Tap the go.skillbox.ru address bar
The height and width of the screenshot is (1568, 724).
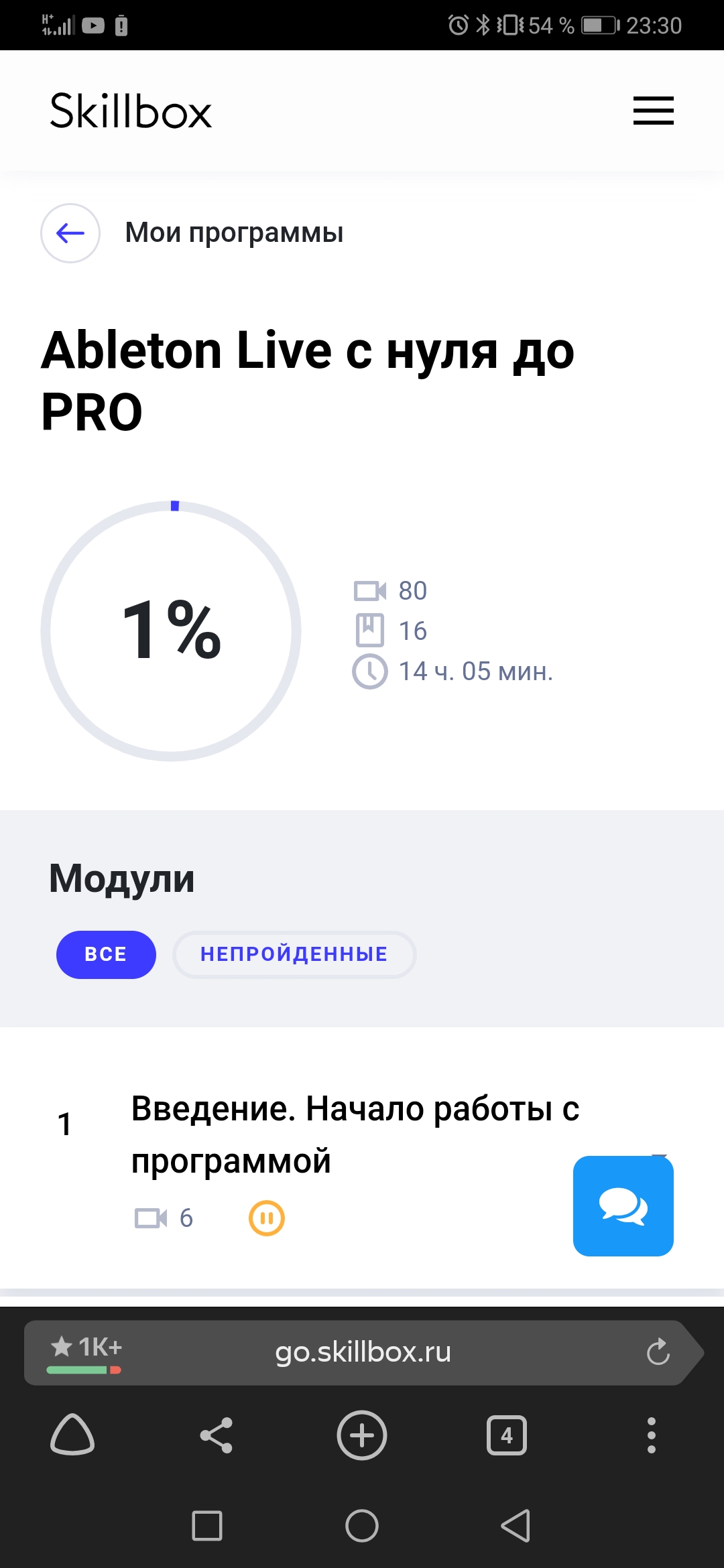(x=363, y=1352)
